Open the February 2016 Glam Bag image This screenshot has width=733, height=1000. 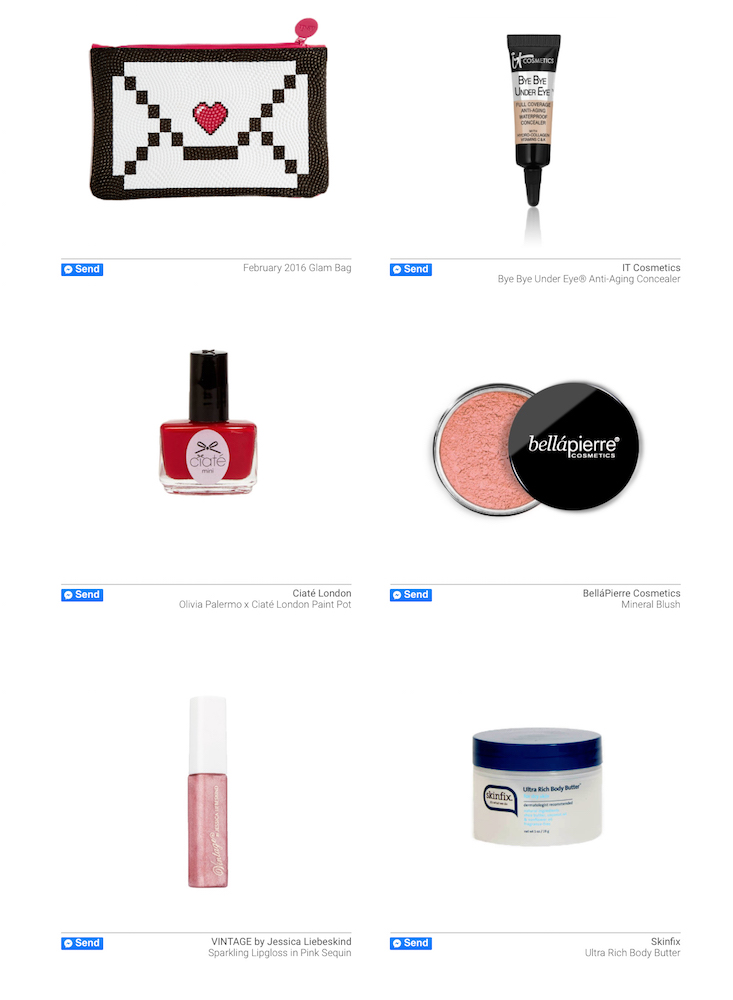[208, 122]
